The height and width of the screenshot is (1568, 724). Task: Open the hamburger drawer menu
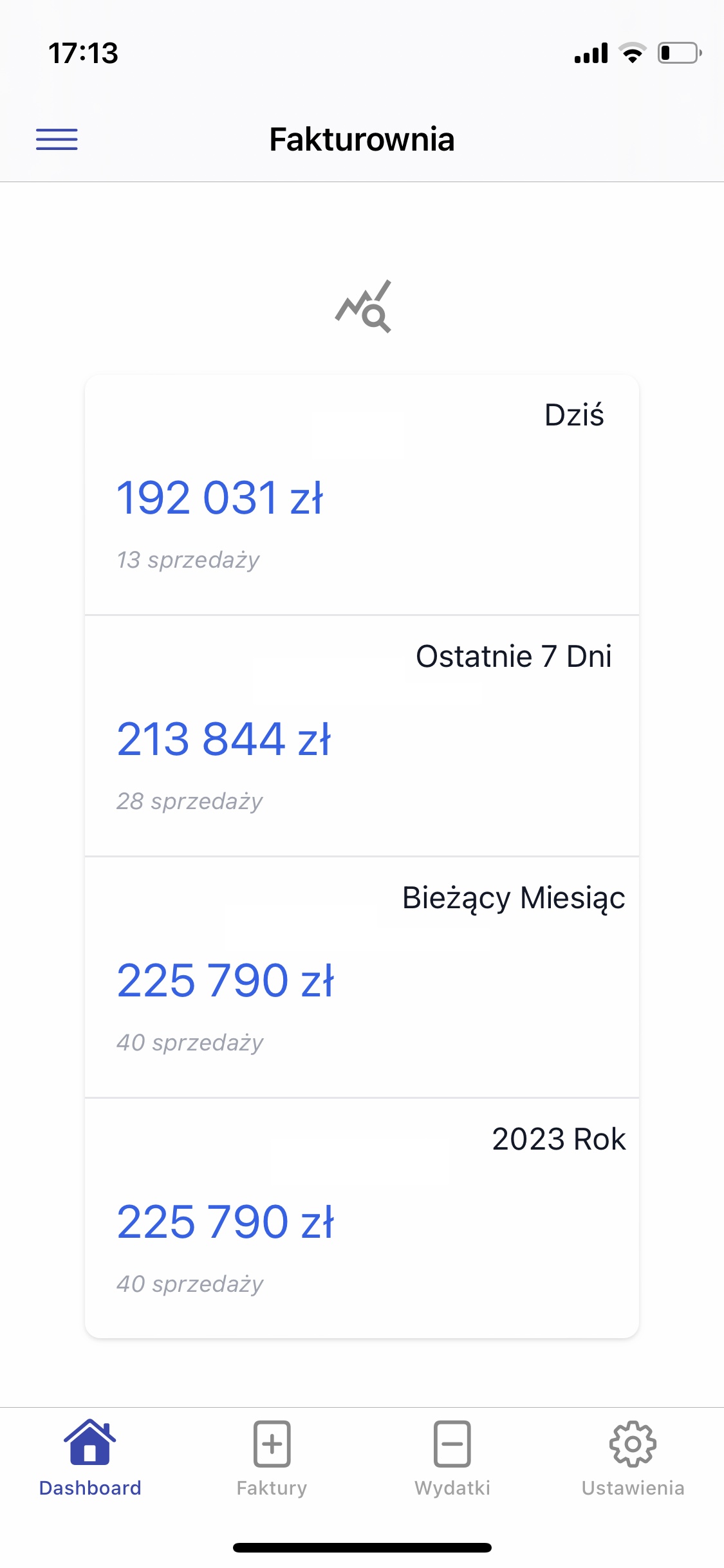pos(57,139)
